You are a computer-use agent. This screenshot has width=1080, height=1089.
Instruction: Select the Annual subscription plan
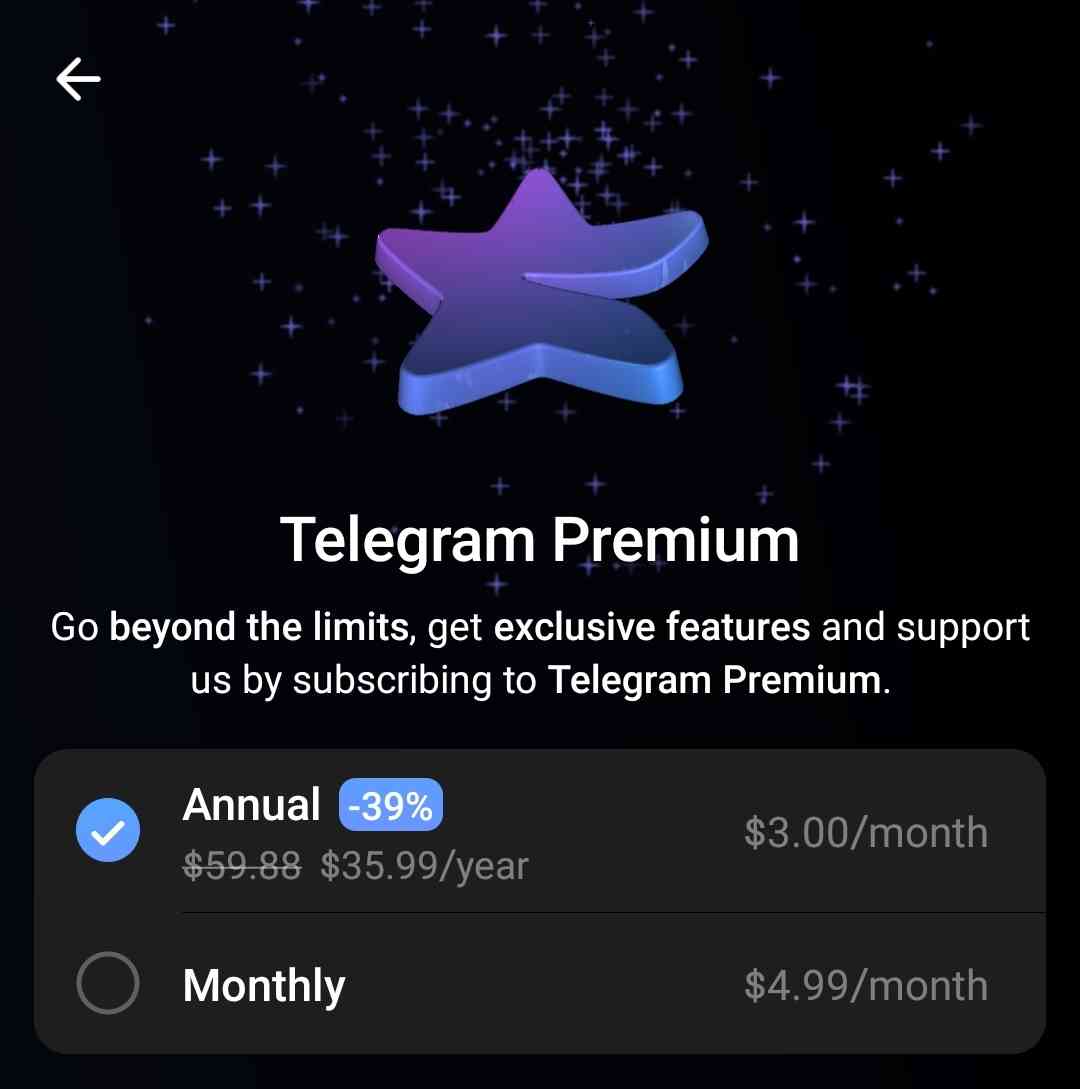(x=107, y=830)
